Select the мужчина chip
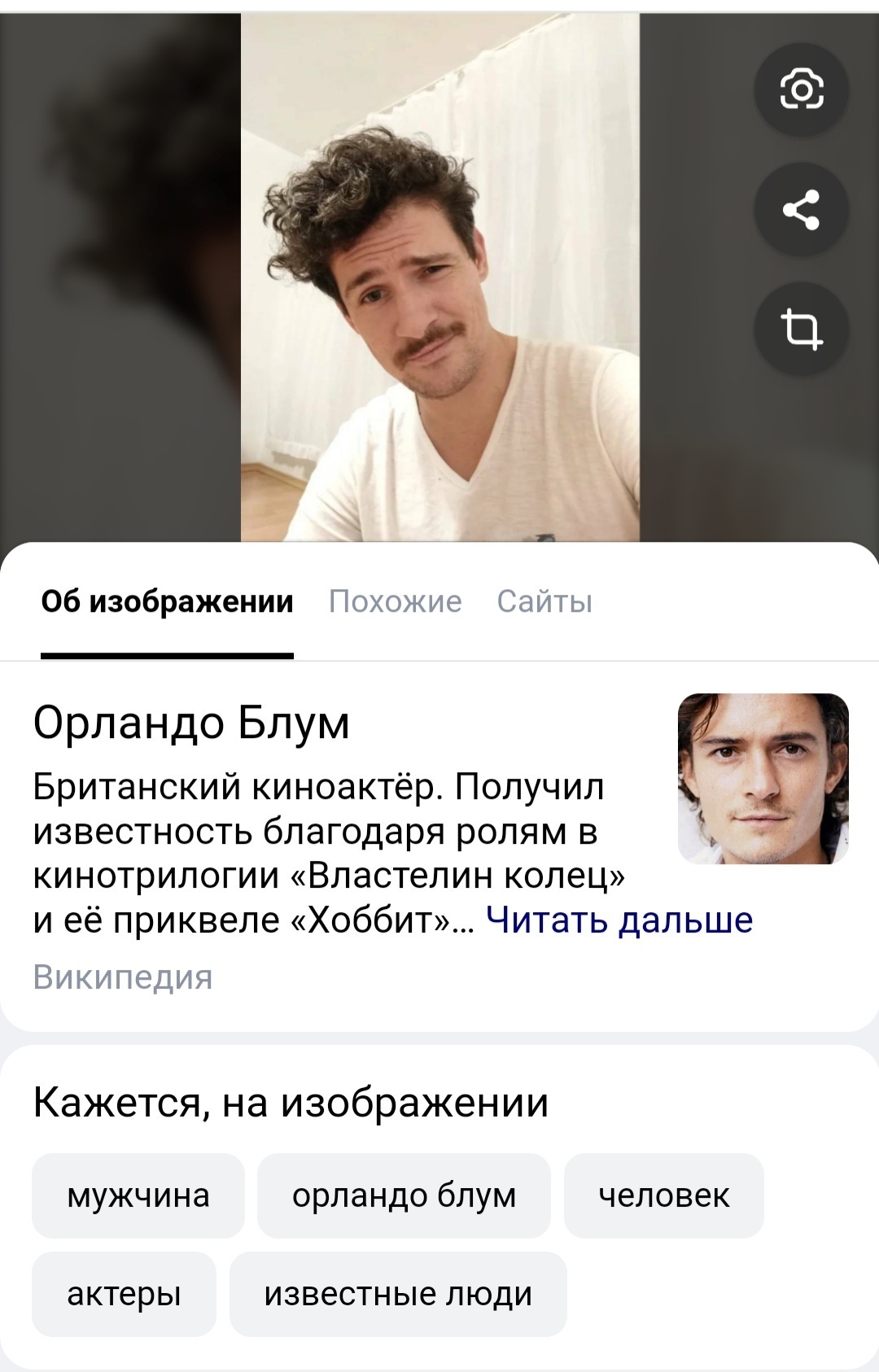Viewport: 879px width, 1372px height. tap(138, 1195)
